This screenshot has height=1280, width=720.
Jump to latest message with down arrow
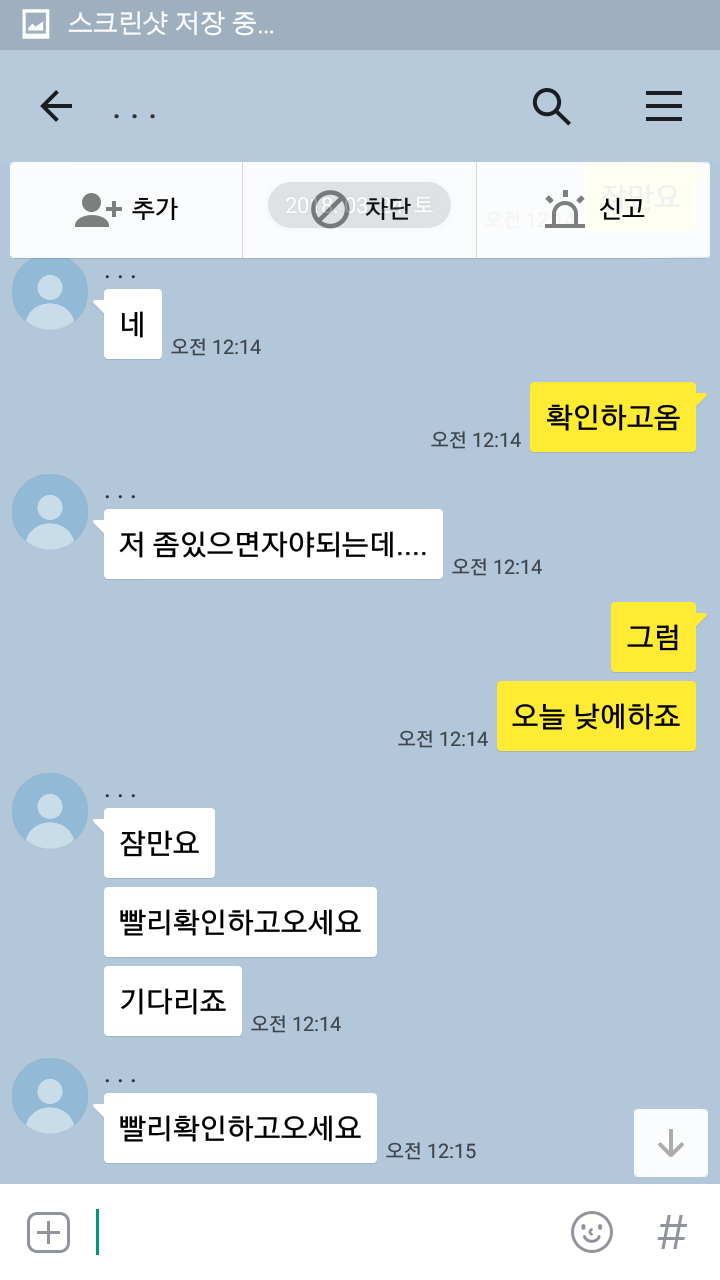670,1143
